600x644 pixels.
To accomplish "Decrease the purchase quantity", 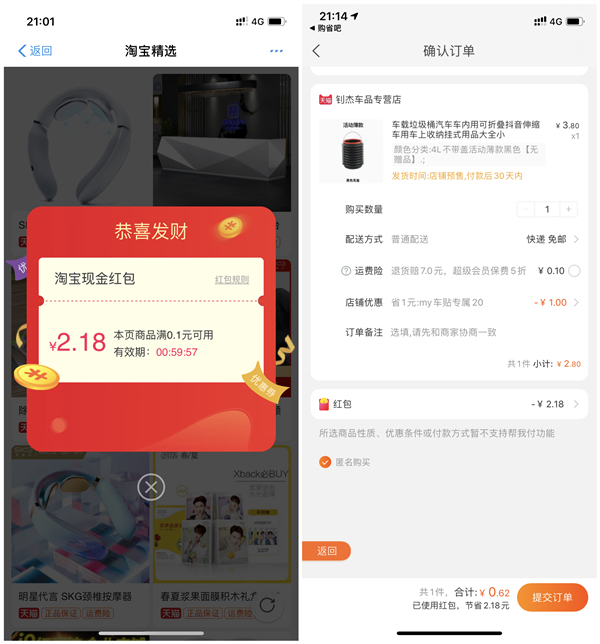I will tap(526, 209).
